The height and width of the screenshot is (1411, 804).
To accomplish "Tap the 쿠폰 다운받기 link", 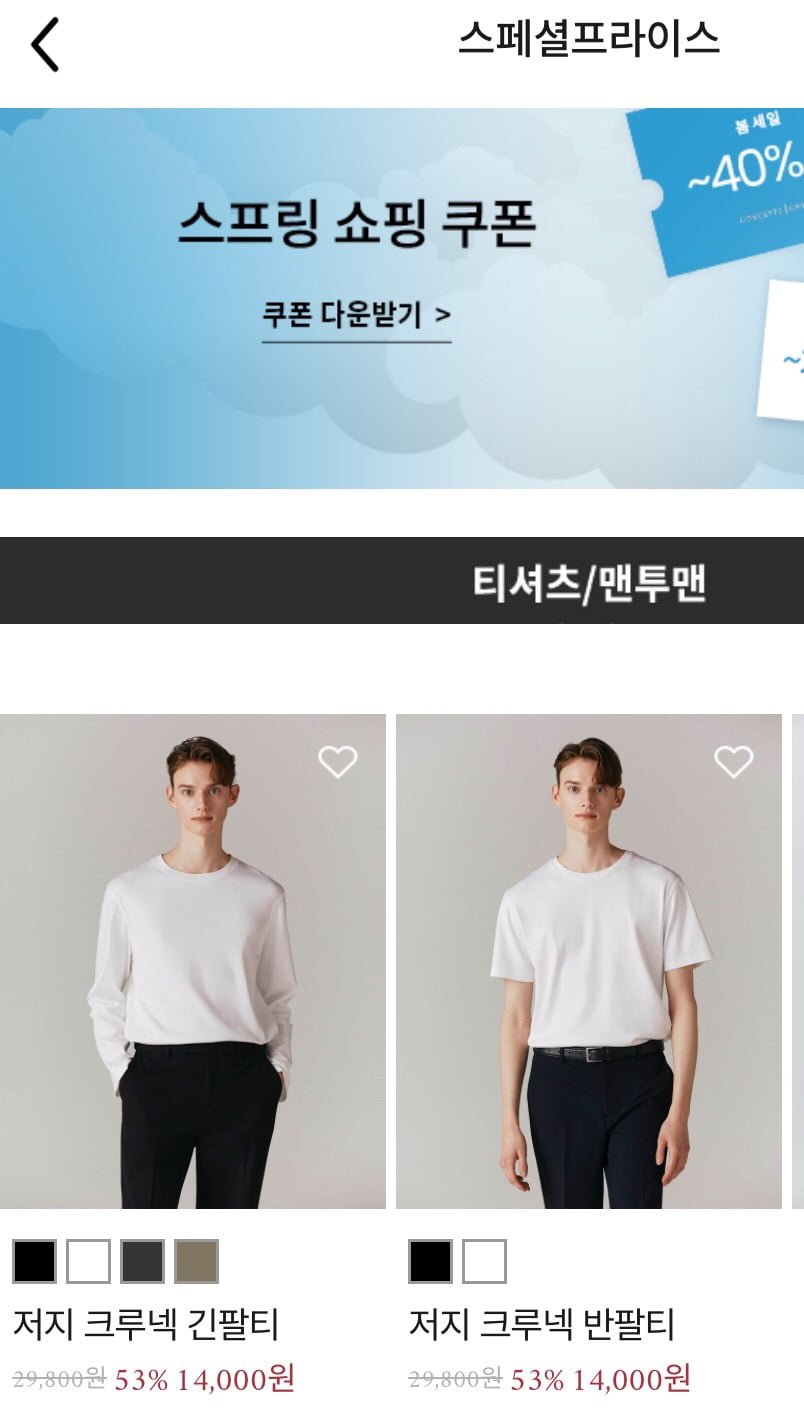I will [356, 316].
